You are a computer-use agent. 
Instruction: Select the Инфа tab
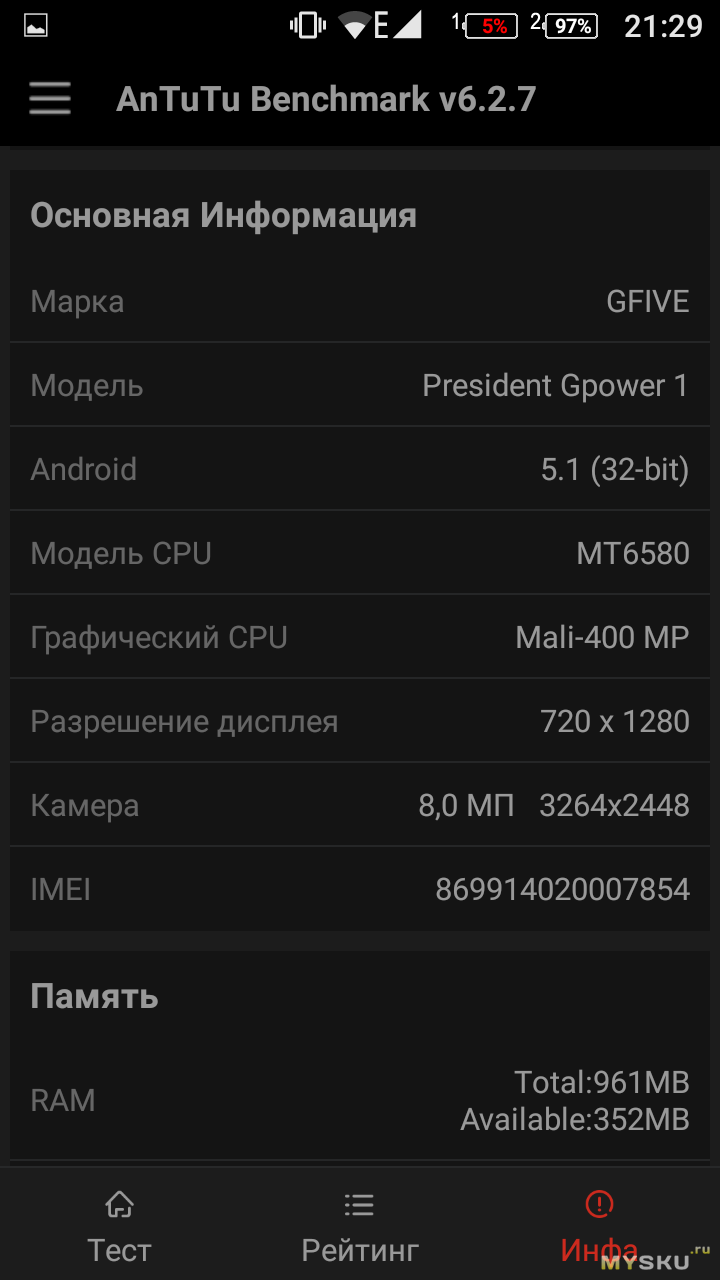pyautogui.click(x=600, y=1225)
